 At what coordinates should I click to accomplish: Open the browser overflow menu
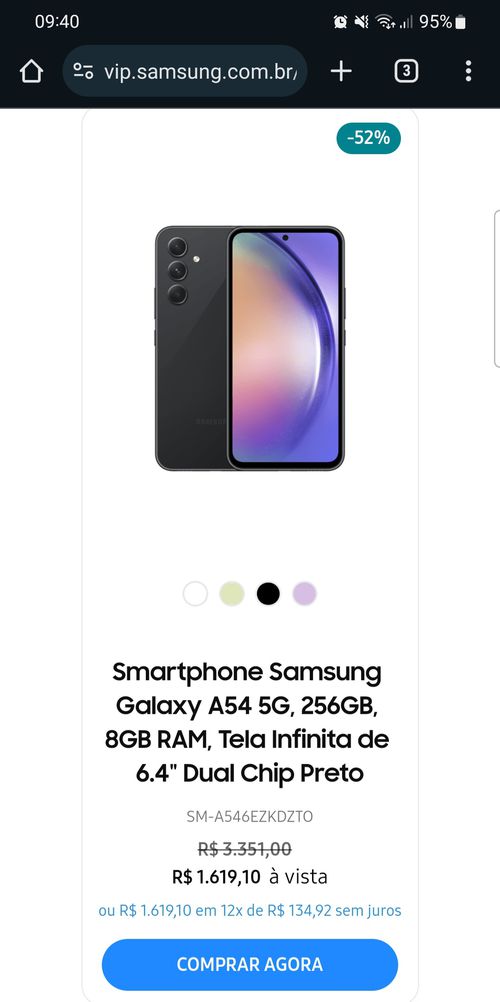click(468, 71)
